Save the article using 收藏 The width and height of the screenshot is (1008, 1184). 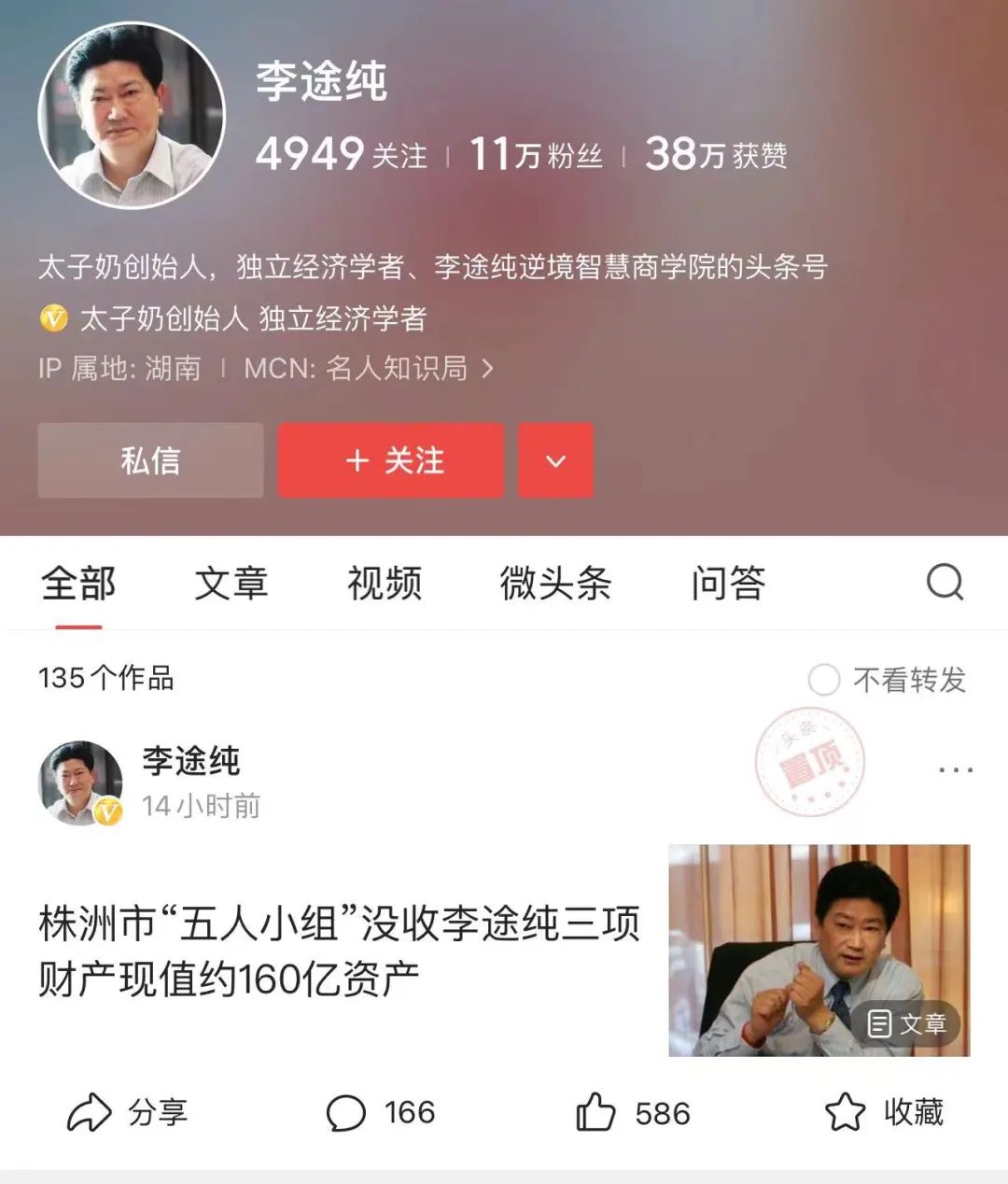[x=884, y=1112]
